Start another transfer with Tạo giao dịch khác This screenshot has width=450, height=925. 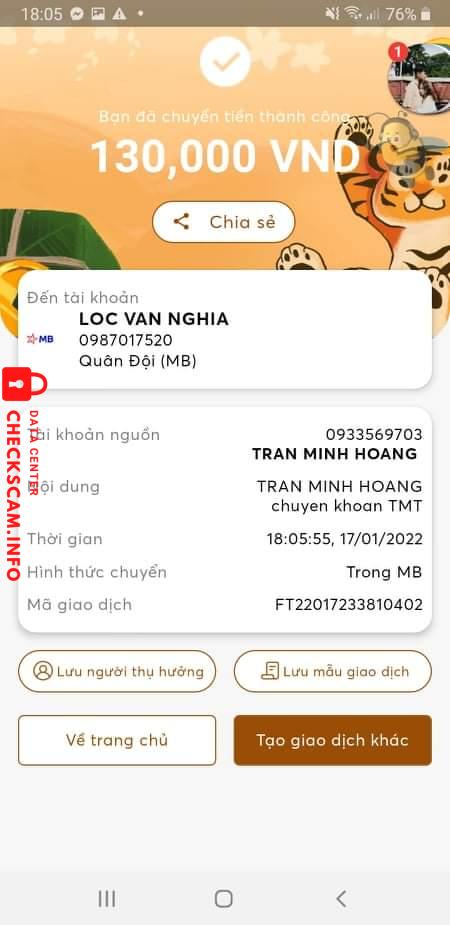click(333, 740)
